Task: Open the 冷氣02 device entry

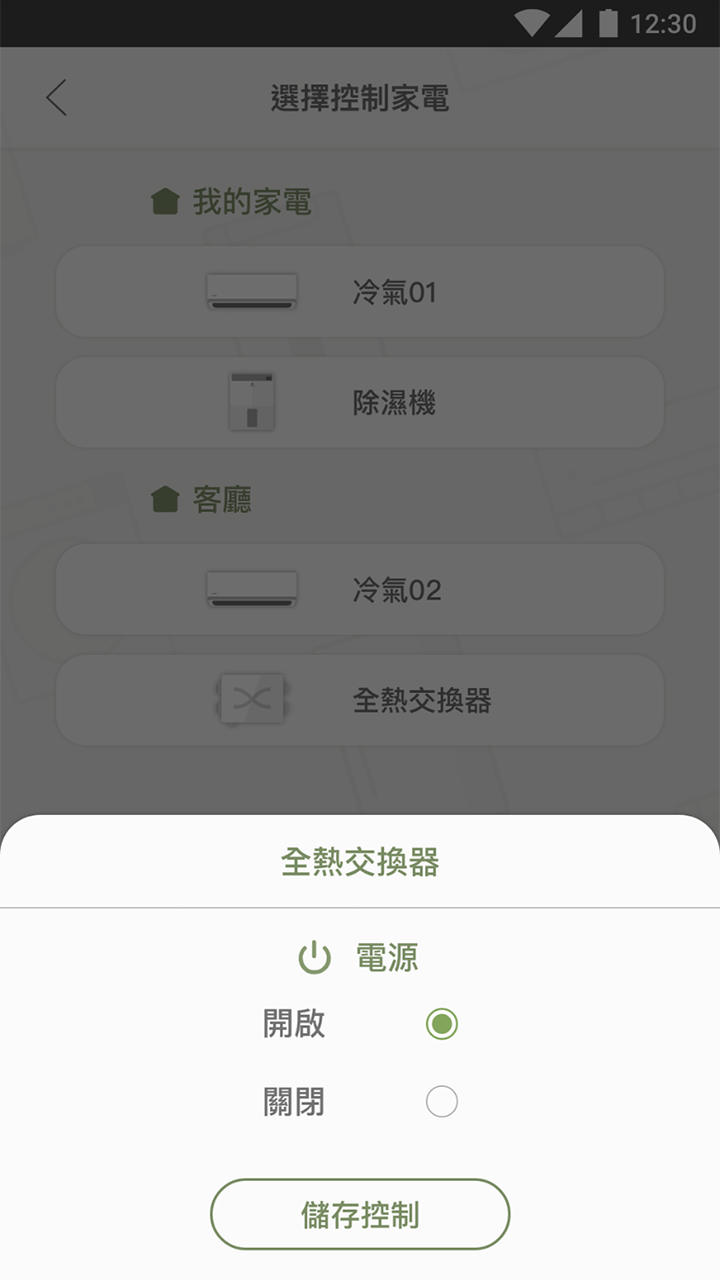Action: (358, 589)
